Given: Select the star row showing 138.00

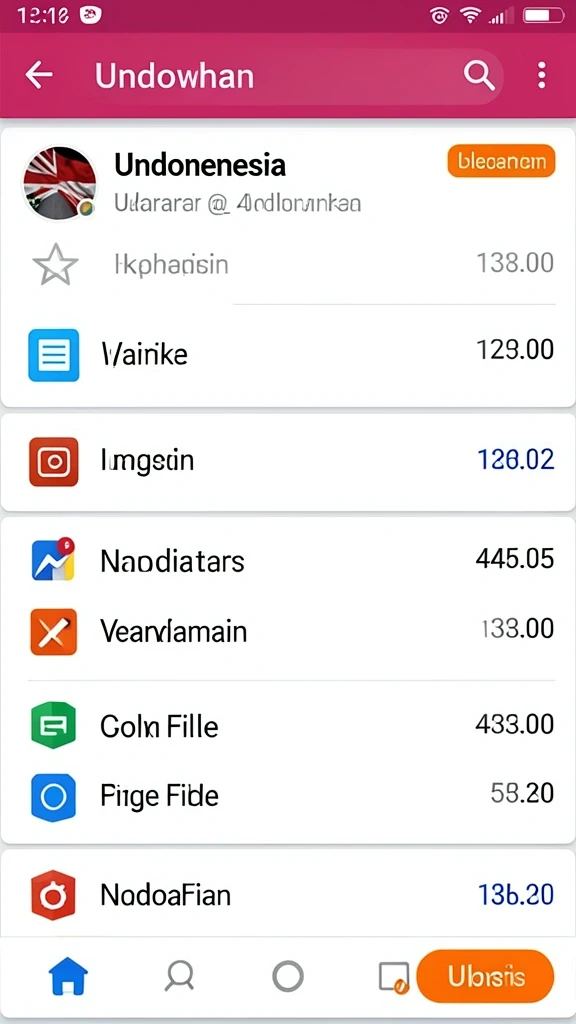Looking at the screenshot, I should pyautogui.click(x=288, y=264).
